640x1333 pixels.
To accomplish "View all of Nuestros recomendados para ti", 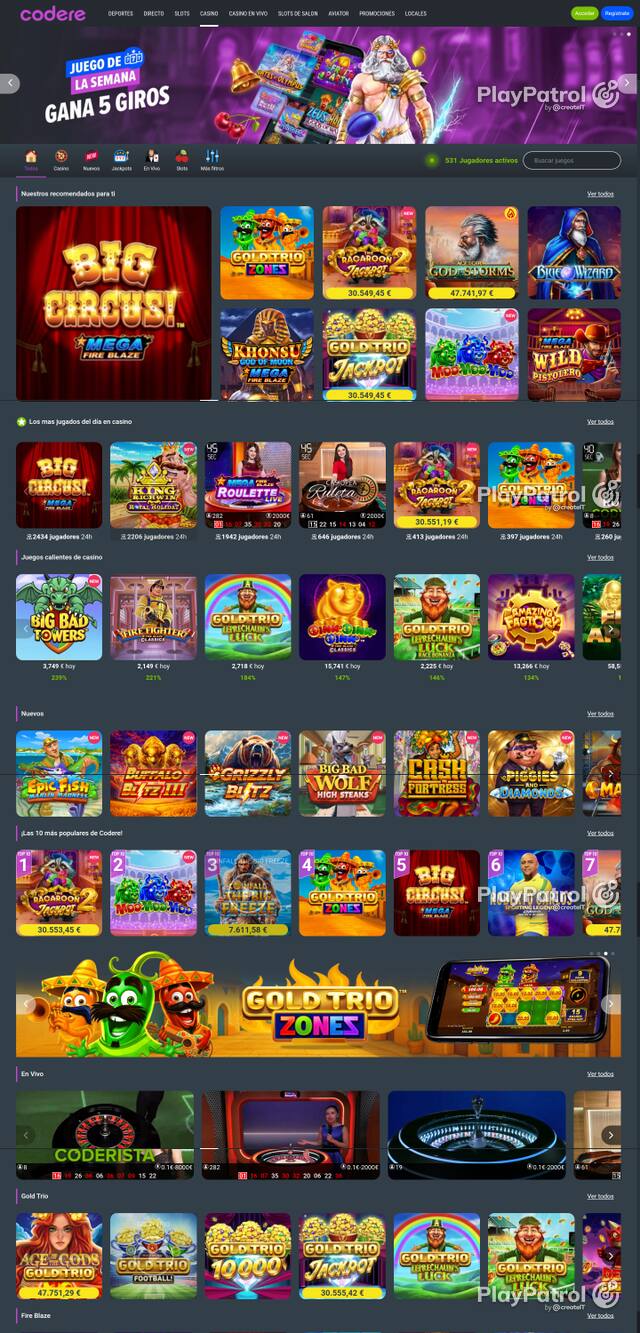I will [x=600, y=194].
